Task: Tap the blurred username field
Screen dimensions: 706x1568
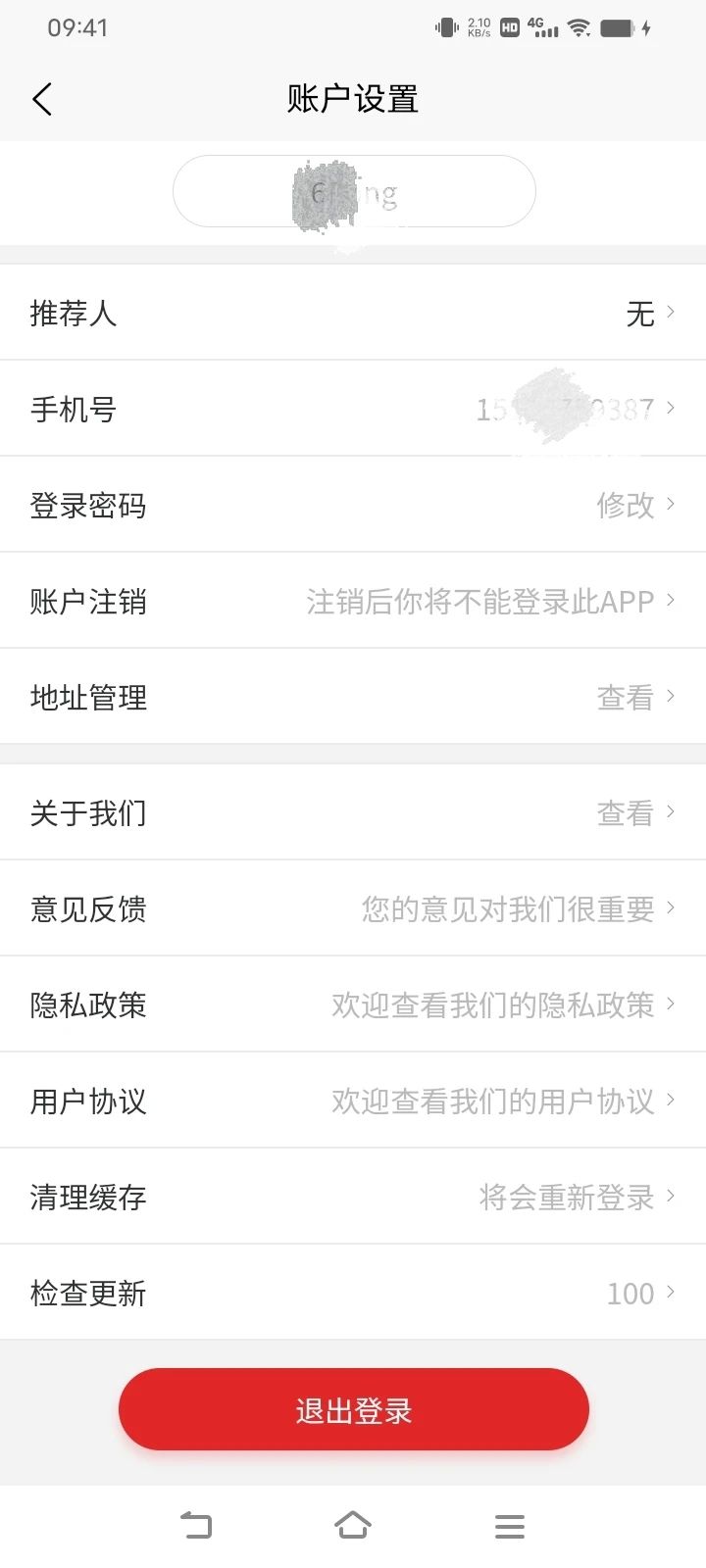Action: click(x=354, y=191)
